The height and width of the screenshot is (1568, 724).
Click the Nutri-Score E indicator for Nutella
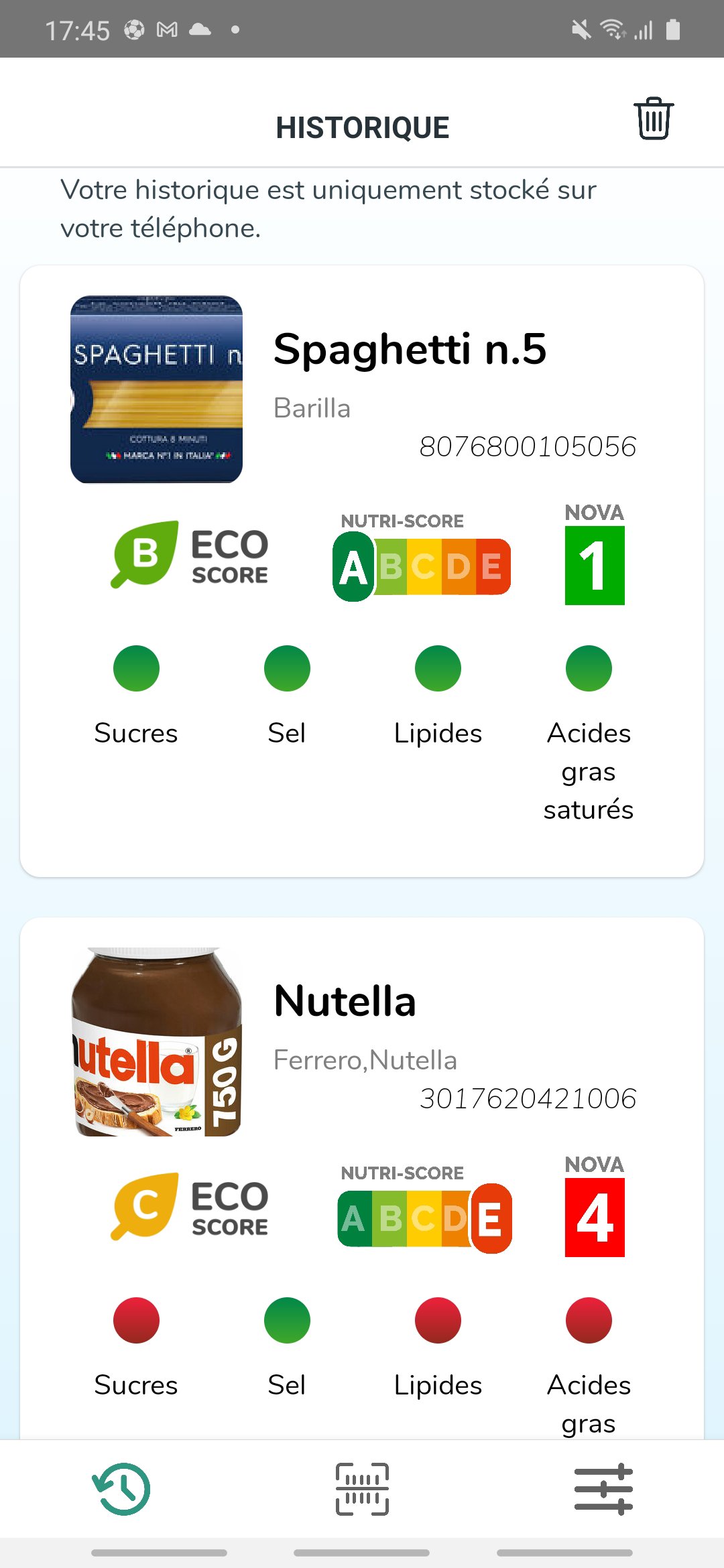tap(492, 1216)
